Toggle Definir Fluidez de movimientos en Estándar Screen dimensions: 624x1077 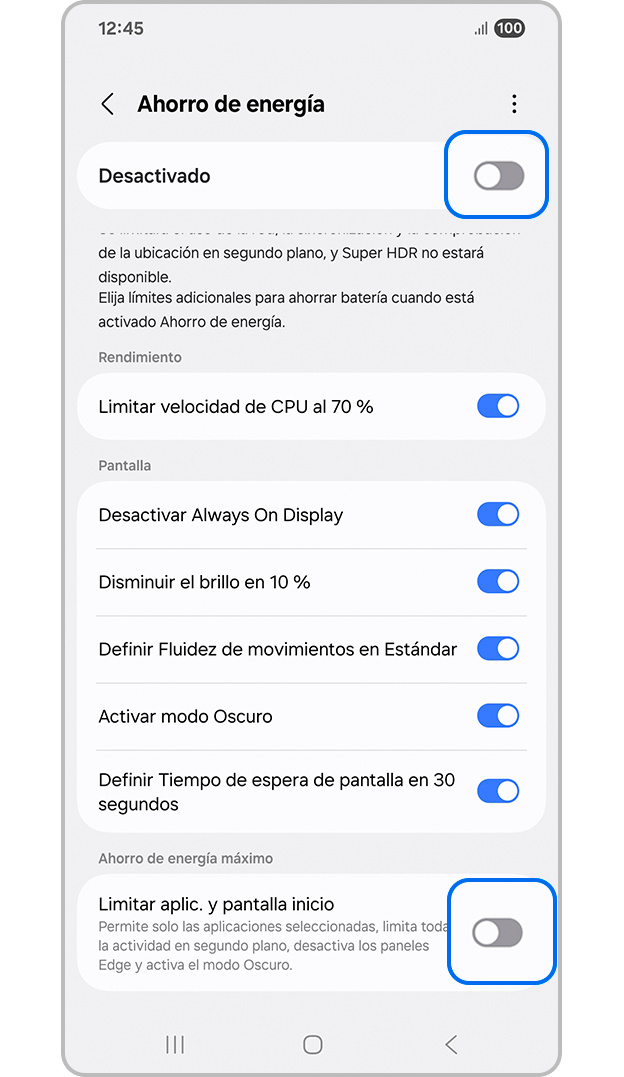pyautogui.click(x=498, y=648)
